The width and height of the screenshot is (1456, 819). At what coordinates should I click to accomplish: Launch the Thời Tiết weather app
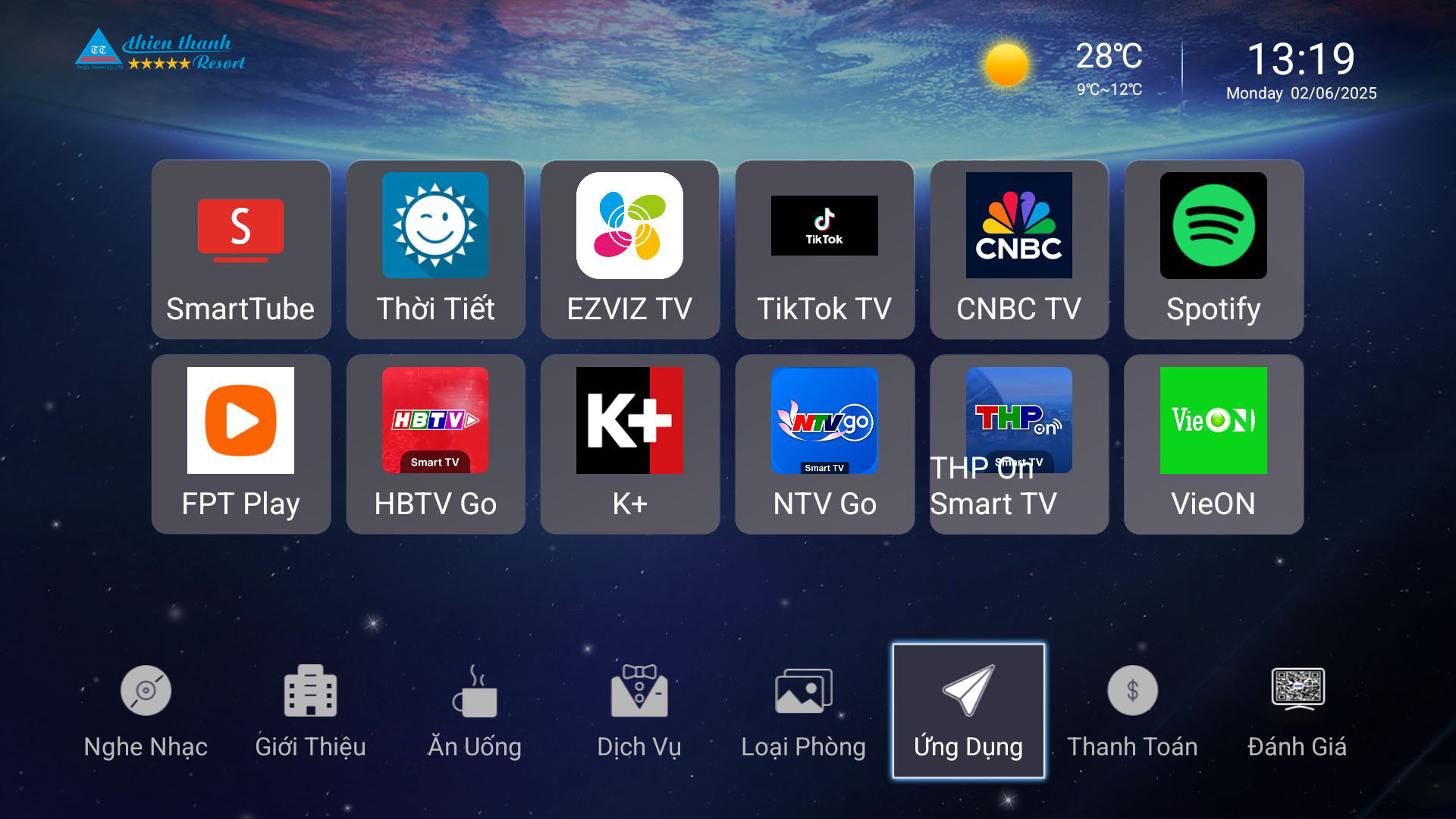(x=435, y=249)
